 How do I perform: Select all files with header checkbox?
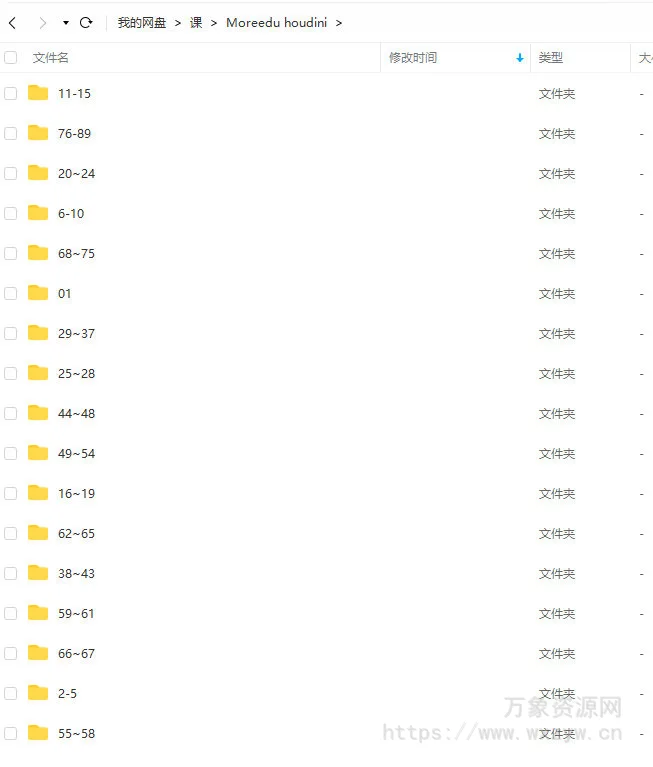[x=11, y=58]
